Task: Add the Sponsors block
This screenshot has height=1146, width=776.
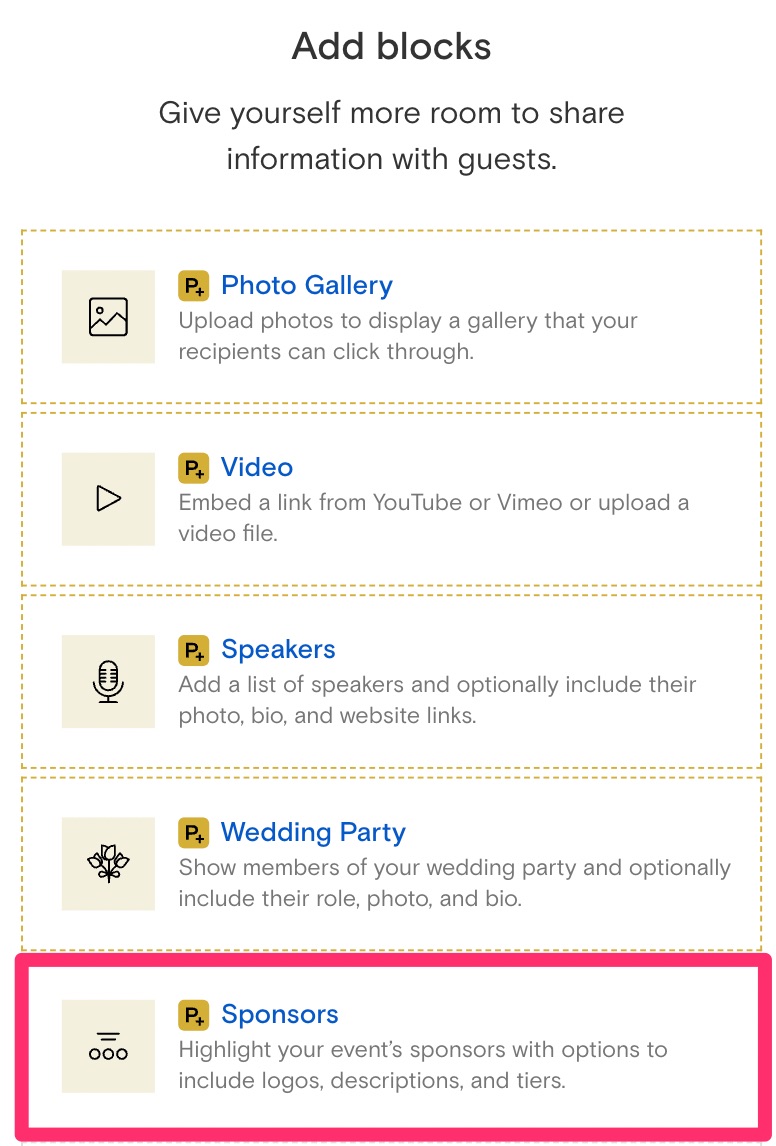Action: [280, 1014]
